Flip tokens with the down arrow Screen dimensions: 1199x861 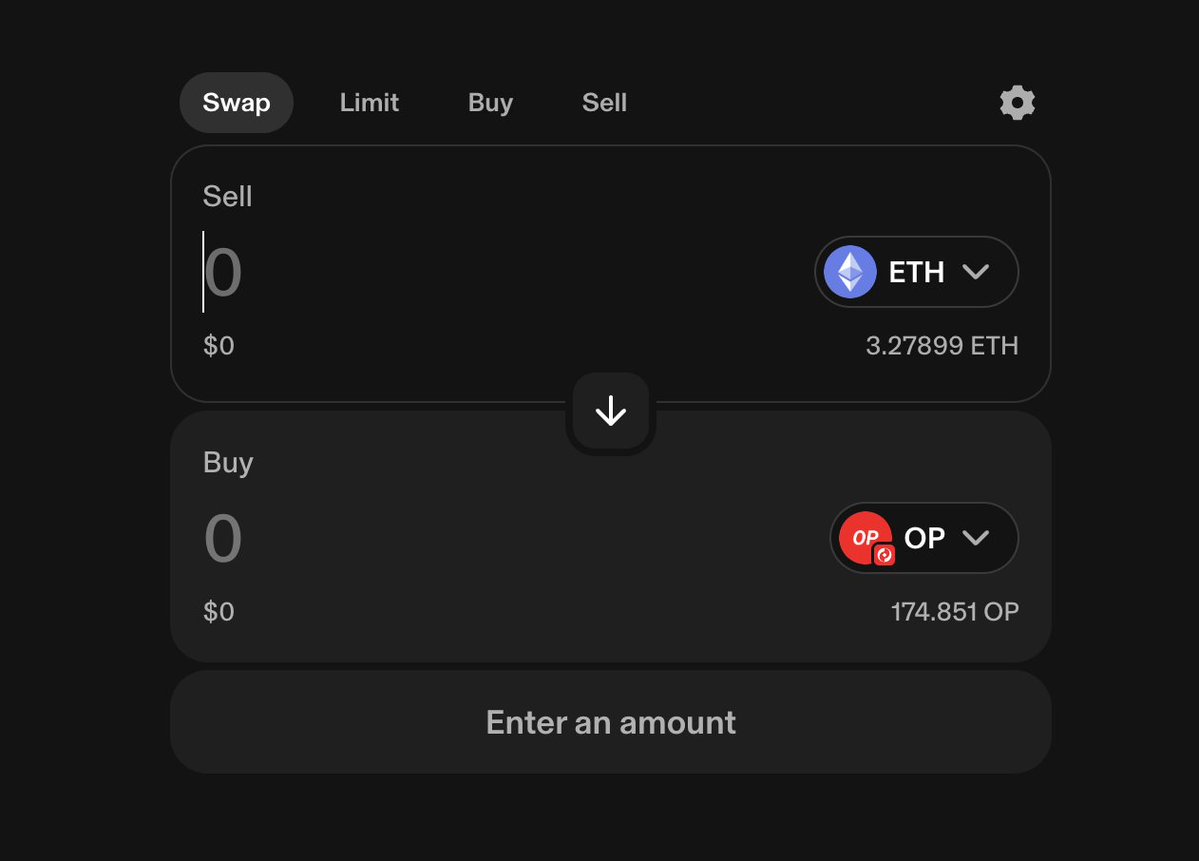pyautogui.click(x=611, y=412)
